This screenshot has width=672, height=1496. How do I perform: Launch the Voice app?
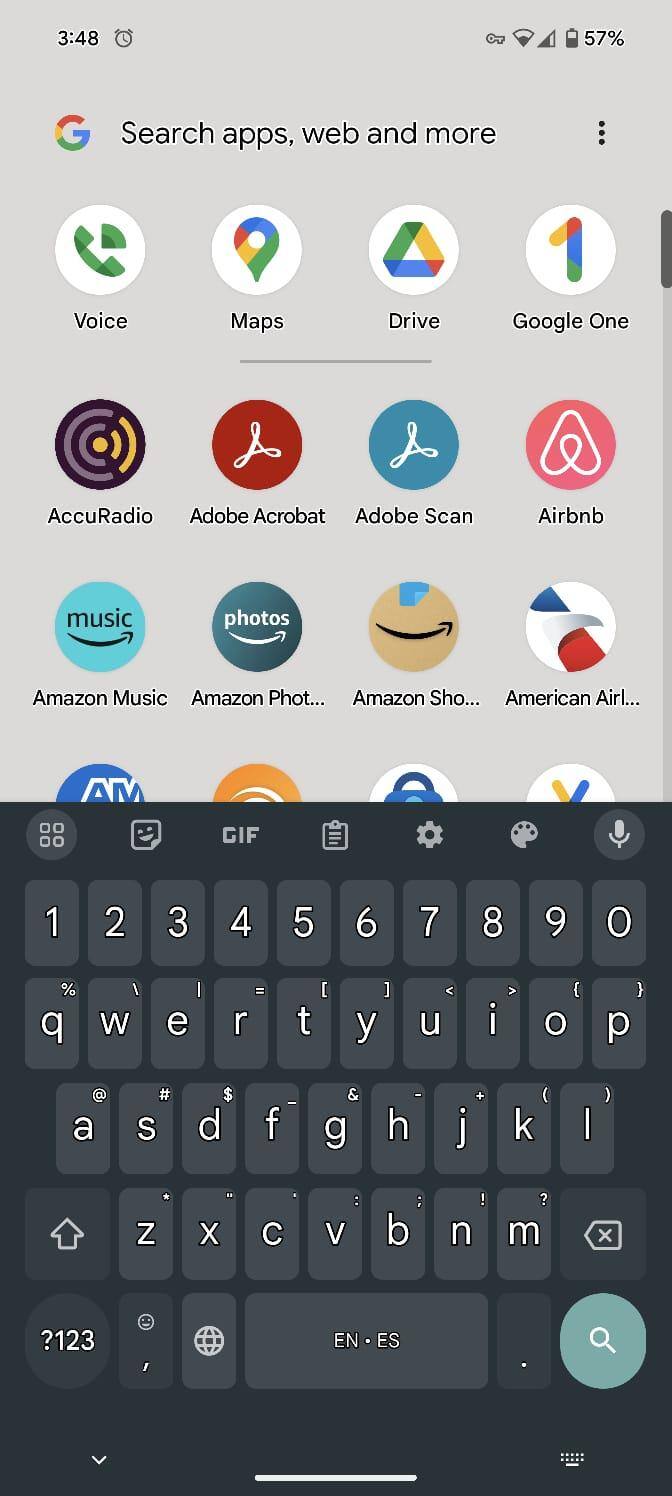tap(100, 250)
